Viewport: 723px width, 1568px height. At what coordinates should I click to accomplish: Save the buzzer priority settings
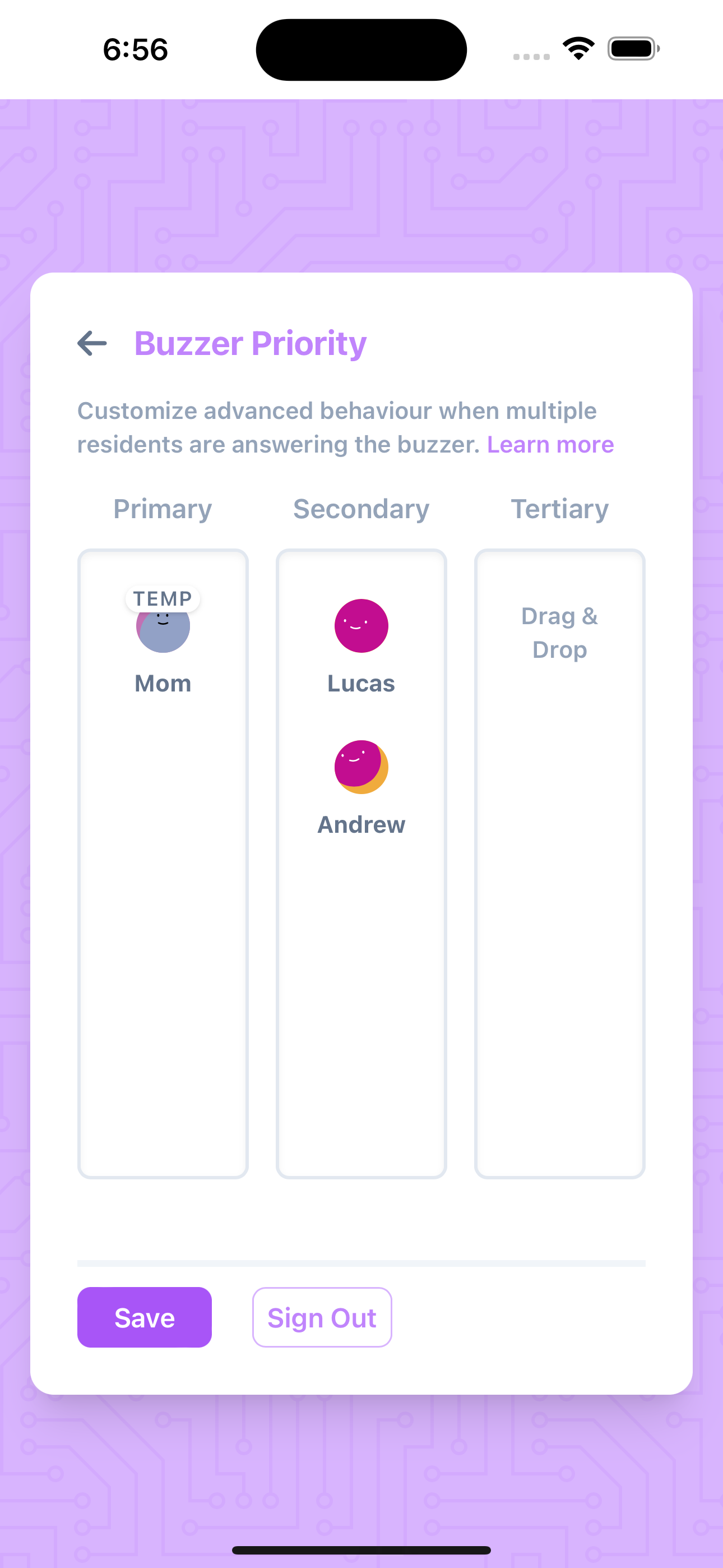(144, 1317)
